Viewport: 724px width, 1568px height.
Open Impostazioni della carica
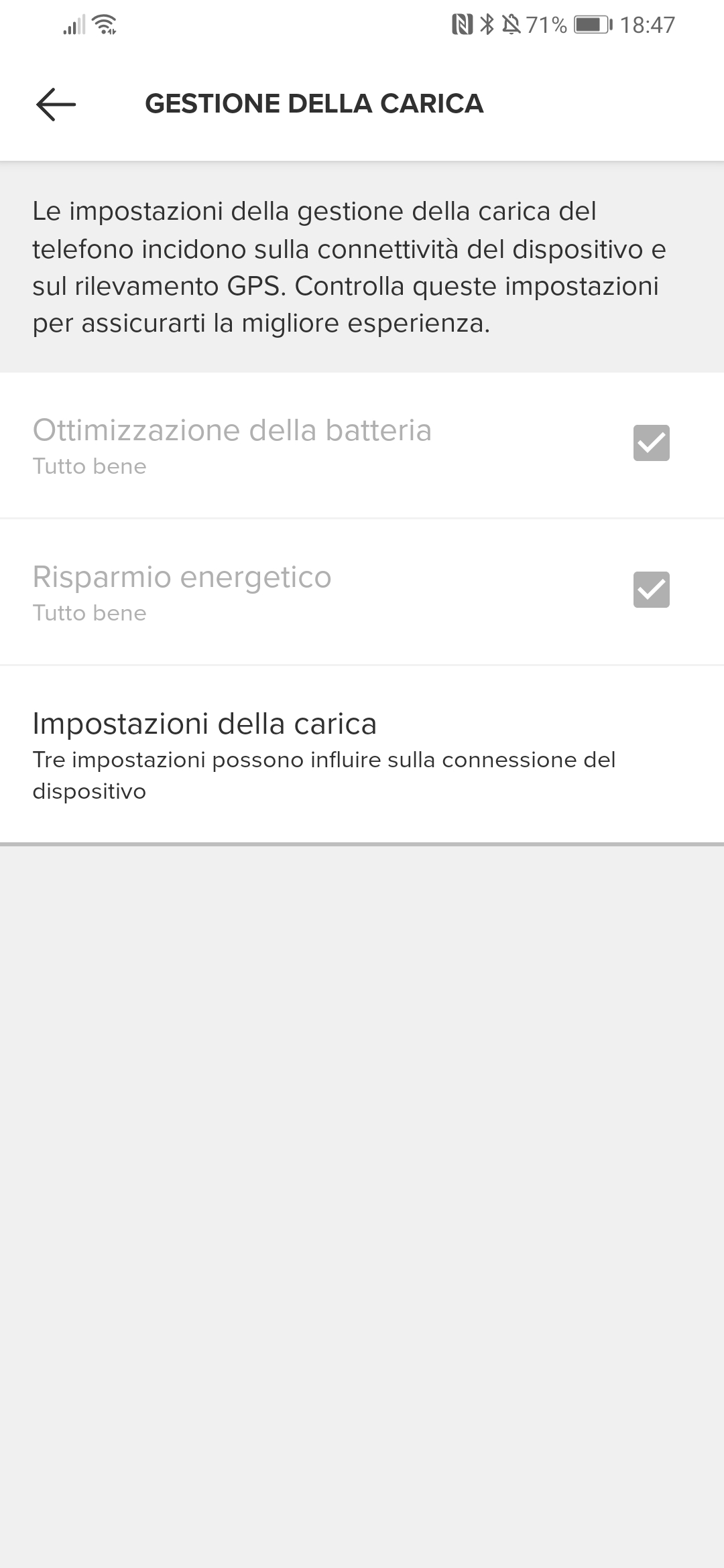362,755
